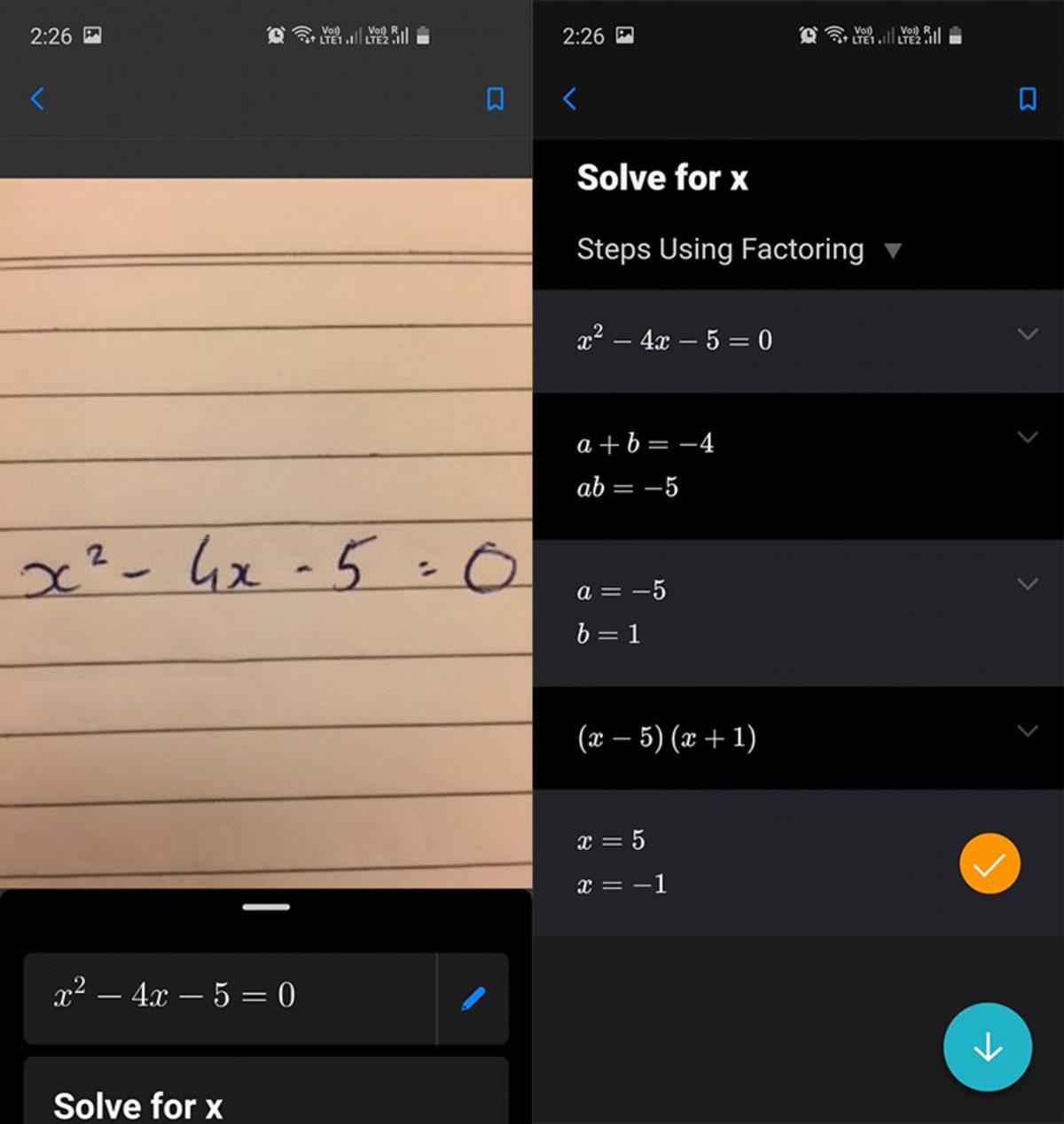Select the pencil edit icon next to the equation

pos(474,998)
